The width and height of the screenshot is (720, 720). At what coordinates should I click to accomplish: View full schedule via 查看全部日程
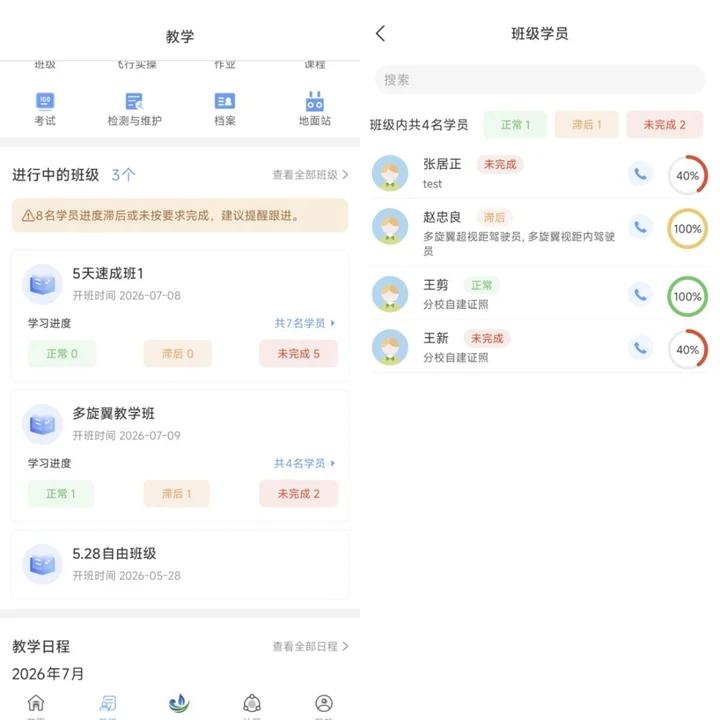click(x=310, y=647)
